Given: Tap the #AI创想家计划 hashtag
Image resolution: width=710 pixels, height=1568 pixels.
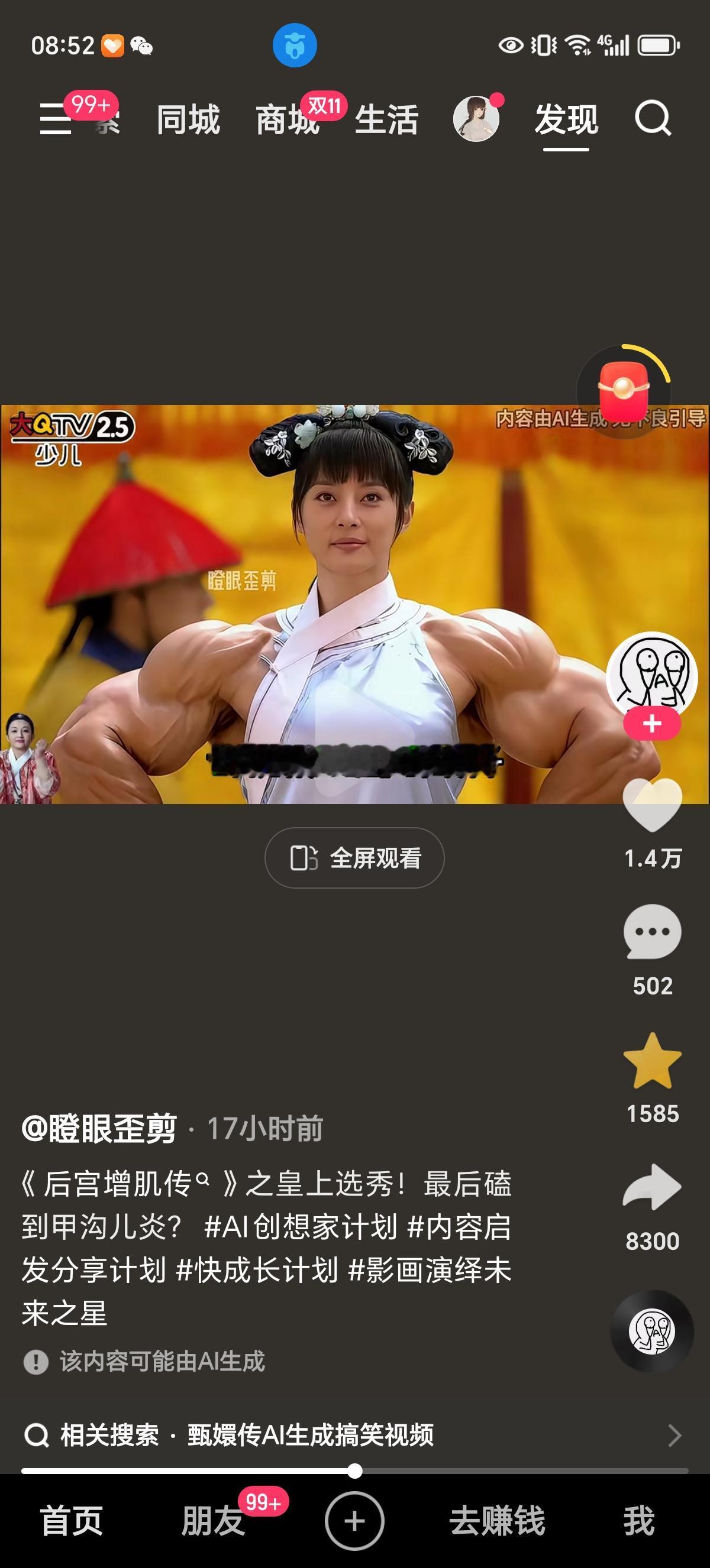Looking at the screenshot, I should point(301,1226).
